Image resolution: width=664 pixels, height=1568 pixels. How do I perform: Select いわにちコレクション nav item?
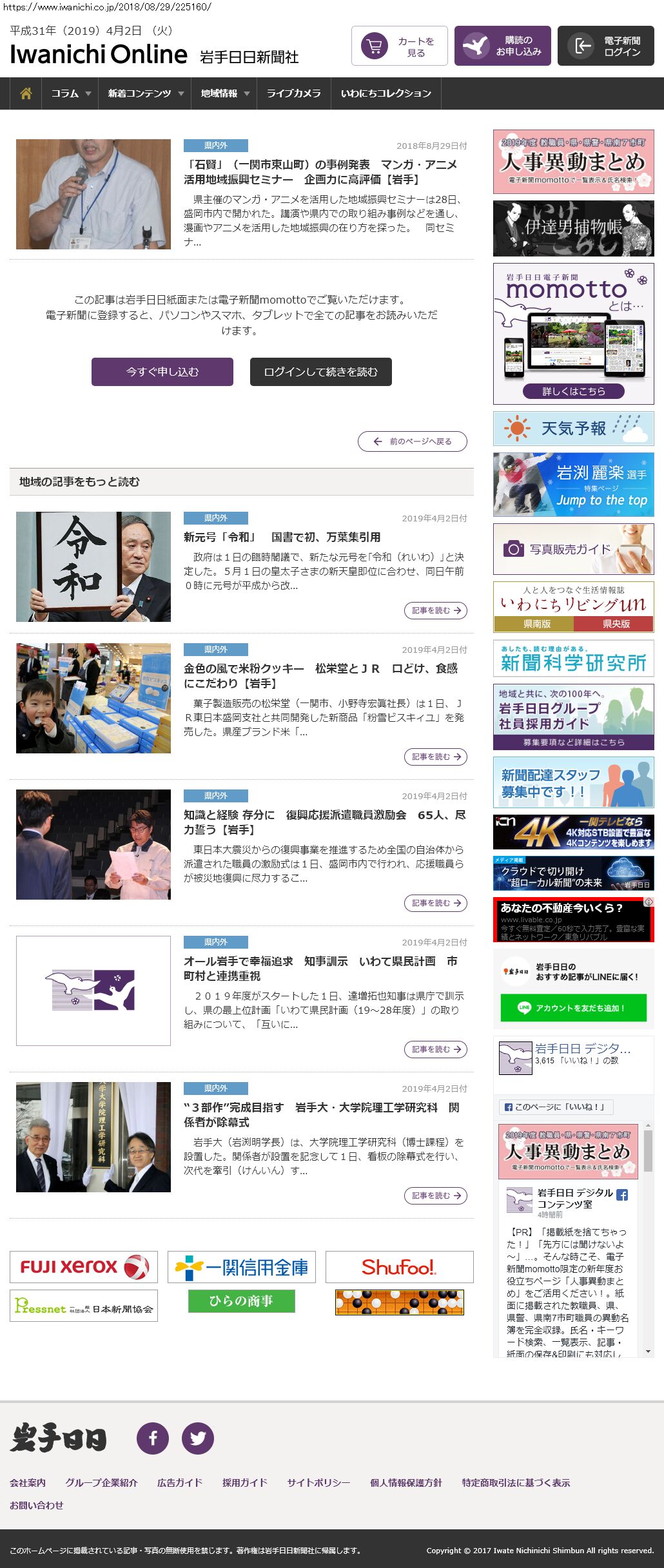point(386,93)
